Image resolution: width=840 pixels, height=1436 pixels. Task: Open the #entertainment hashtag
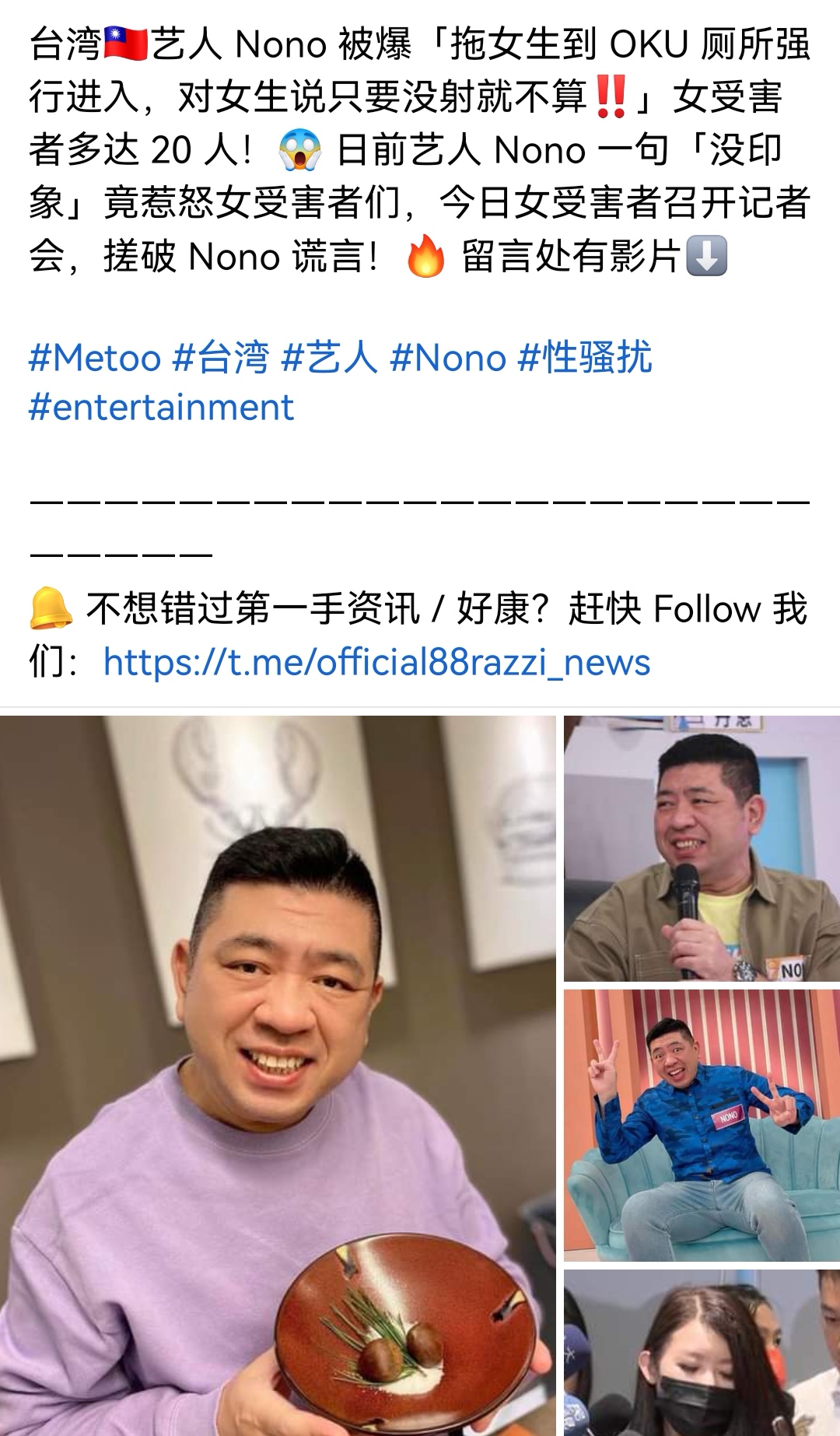161,408
